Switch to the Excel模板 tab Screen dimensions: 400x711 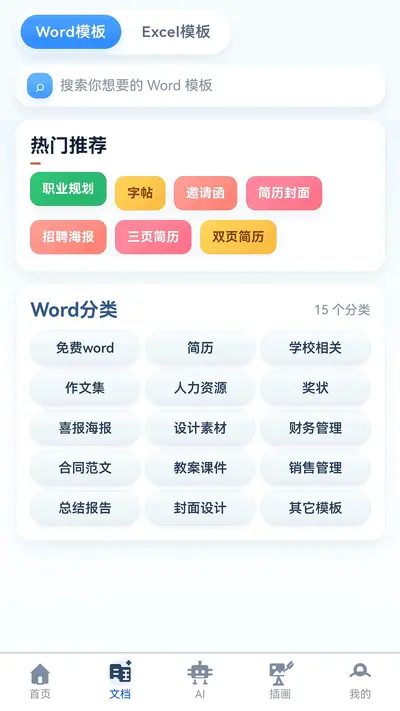click(x=176, y=32)
